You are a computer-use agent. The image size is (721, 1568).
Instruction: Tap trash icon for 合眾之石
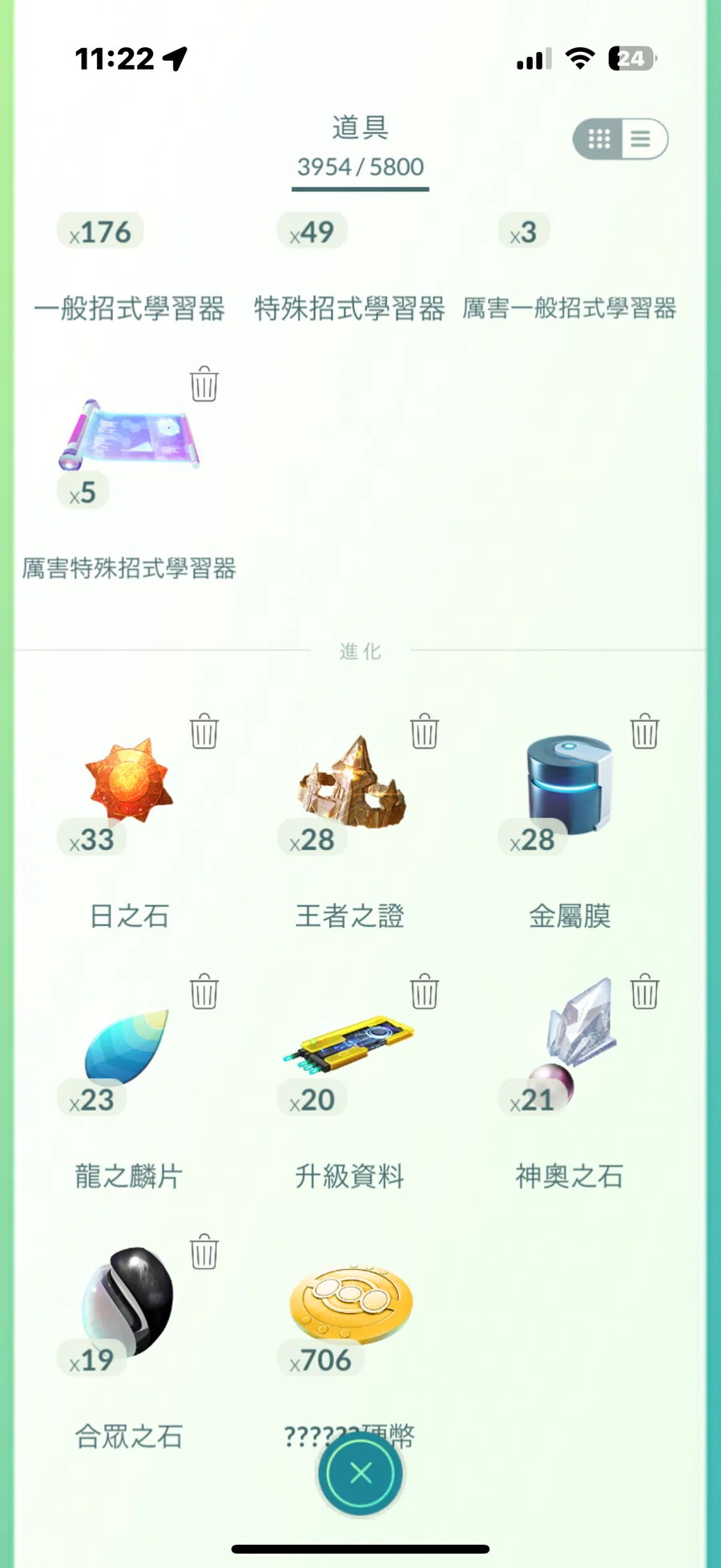204,1252
